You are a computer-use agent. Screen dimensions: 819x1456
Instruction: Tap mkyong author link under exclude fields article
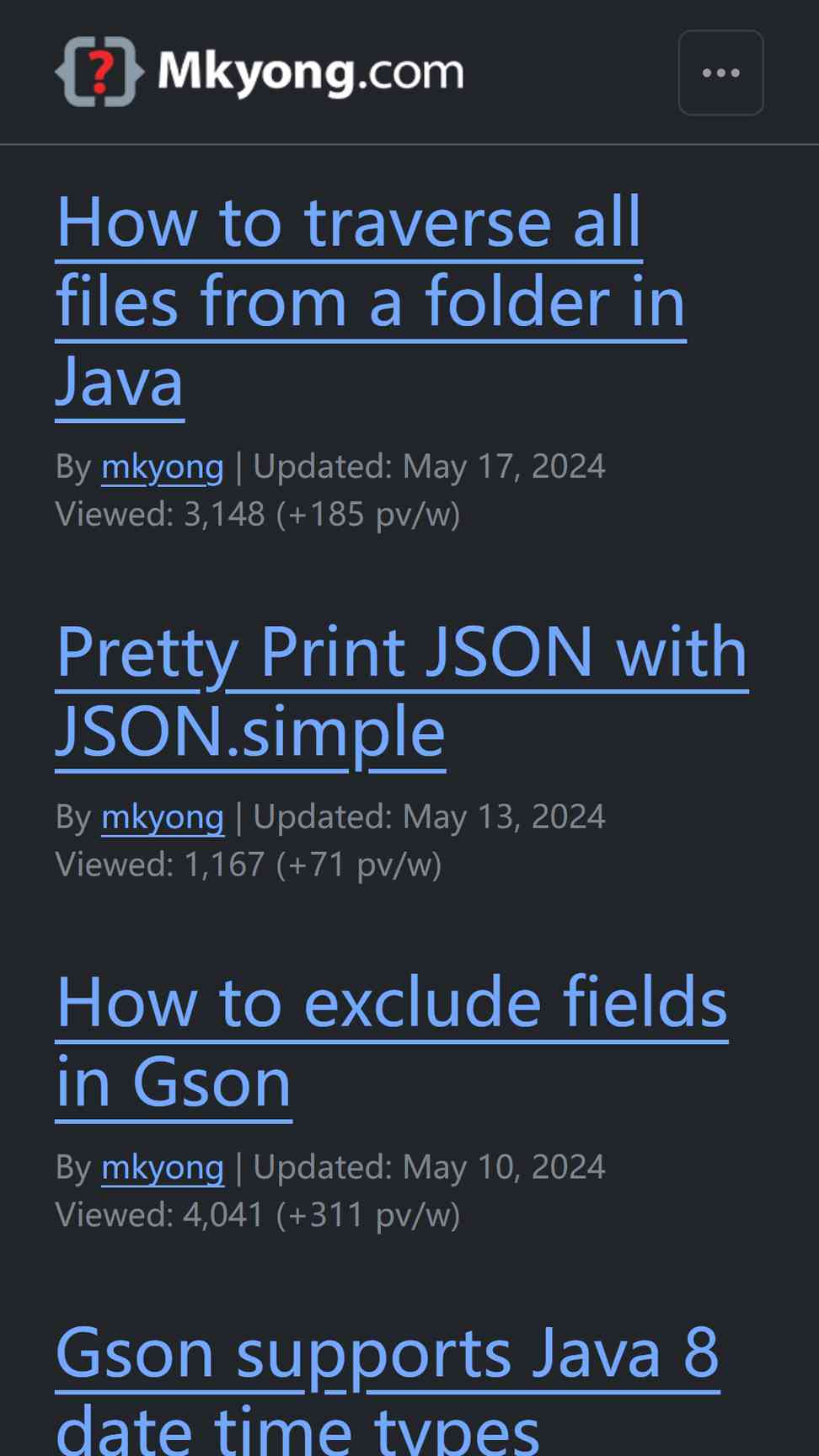click(163, 1167)
